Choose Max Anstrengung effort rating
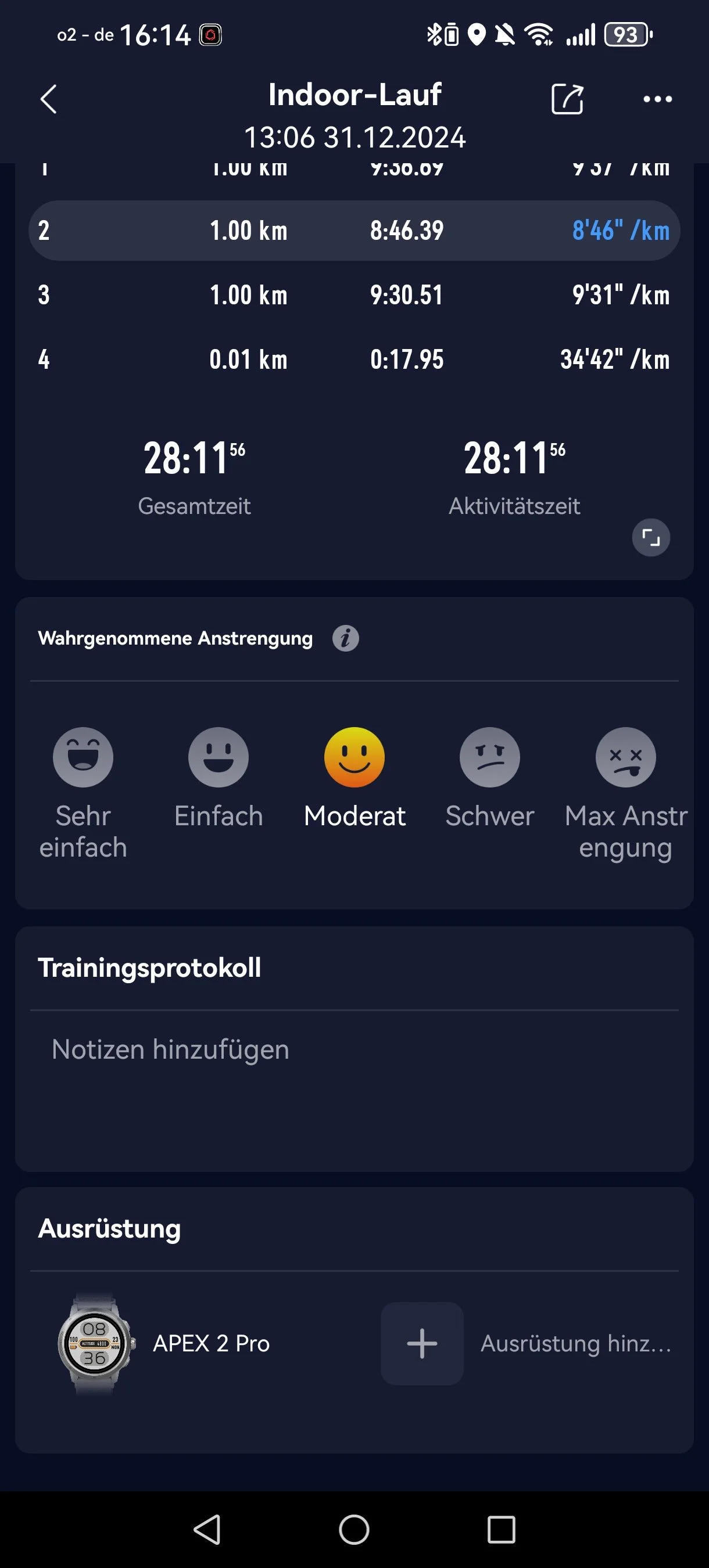The image size is (709, 1568). coord(625,757)
